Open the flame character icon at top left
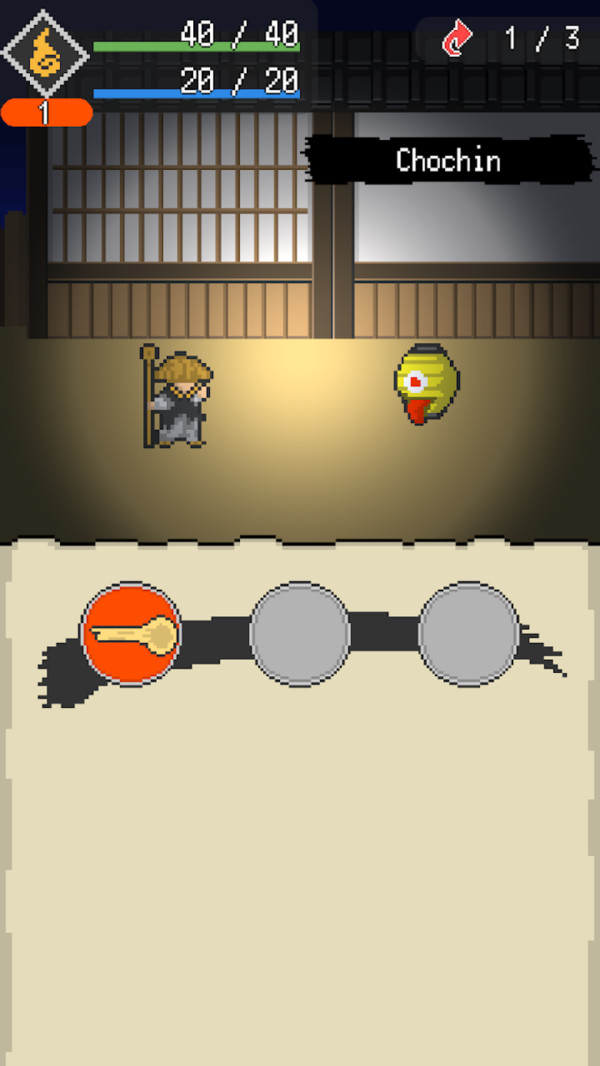The width and height of the screenshot is (600, 1066). coord(46,54)
